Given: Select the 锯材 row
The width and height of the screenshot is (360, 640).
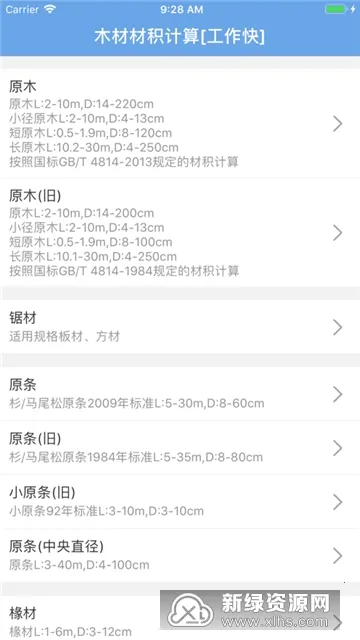Looking at the screenshot, I should point(180,327).
